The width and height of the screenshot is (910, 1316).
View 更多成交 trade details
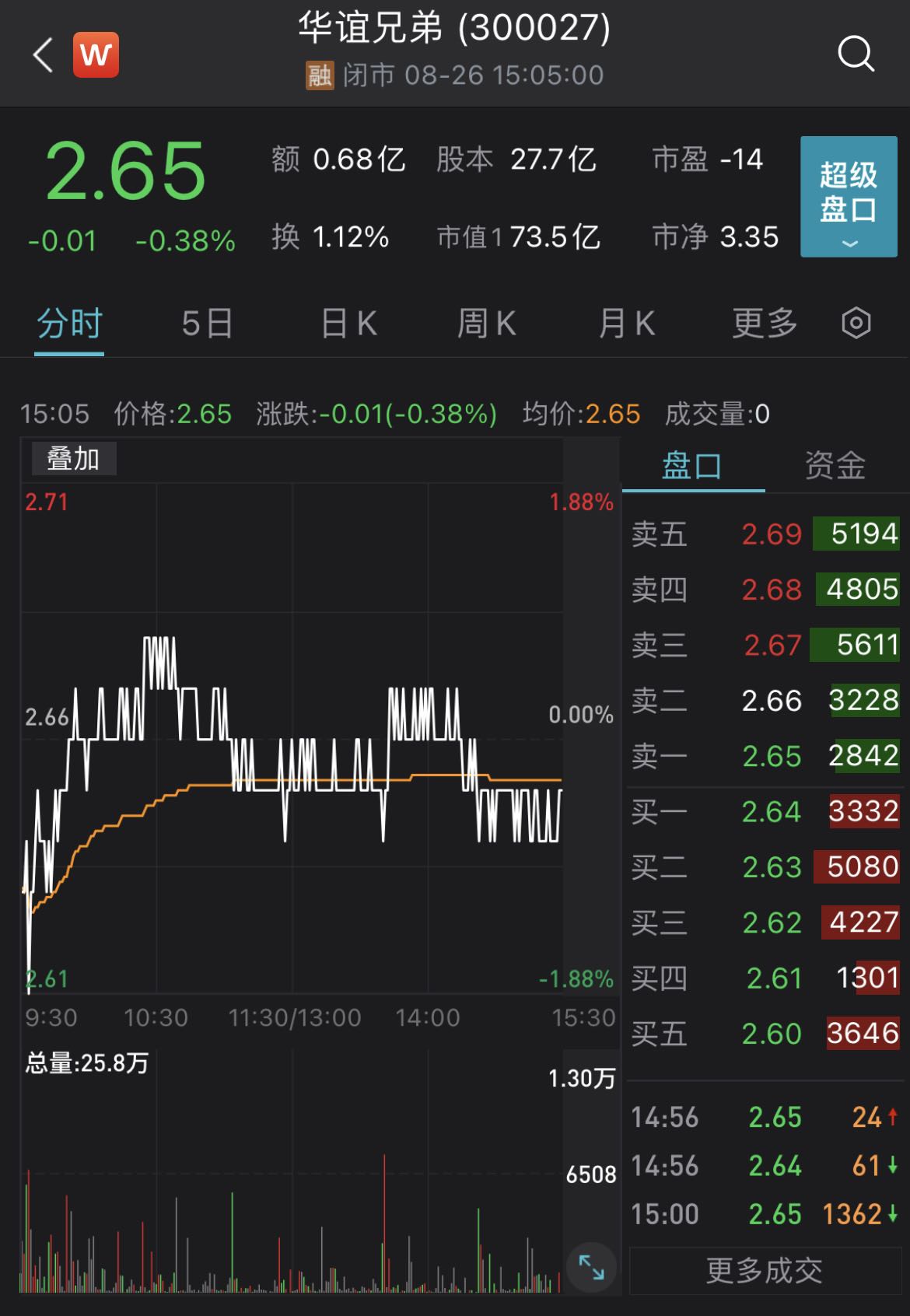click(765, 1271)
